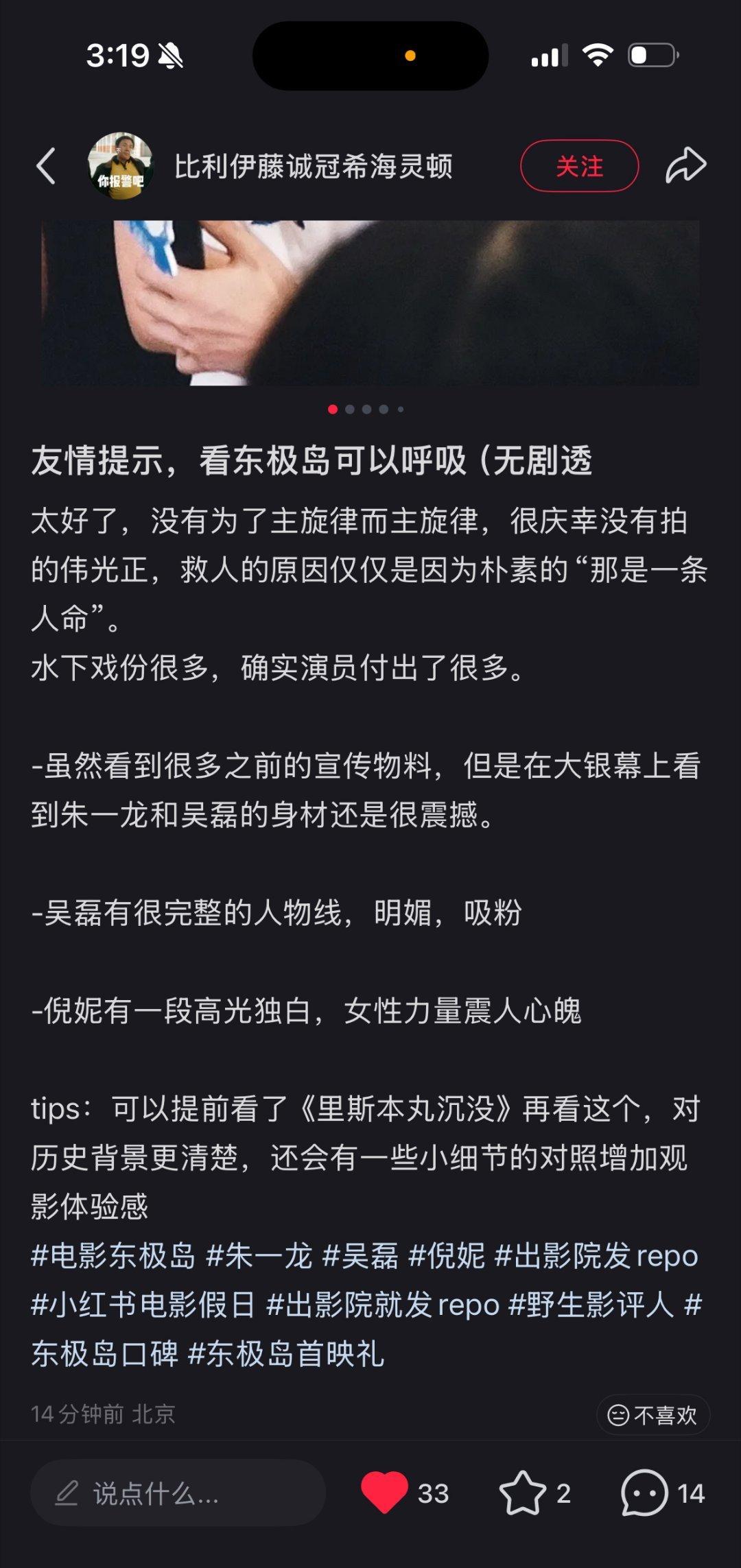Open the #东极岛首映礼 hashtag
Image resolution: width=741 pixels, height=1568 pixels.
pos(286,1354)
